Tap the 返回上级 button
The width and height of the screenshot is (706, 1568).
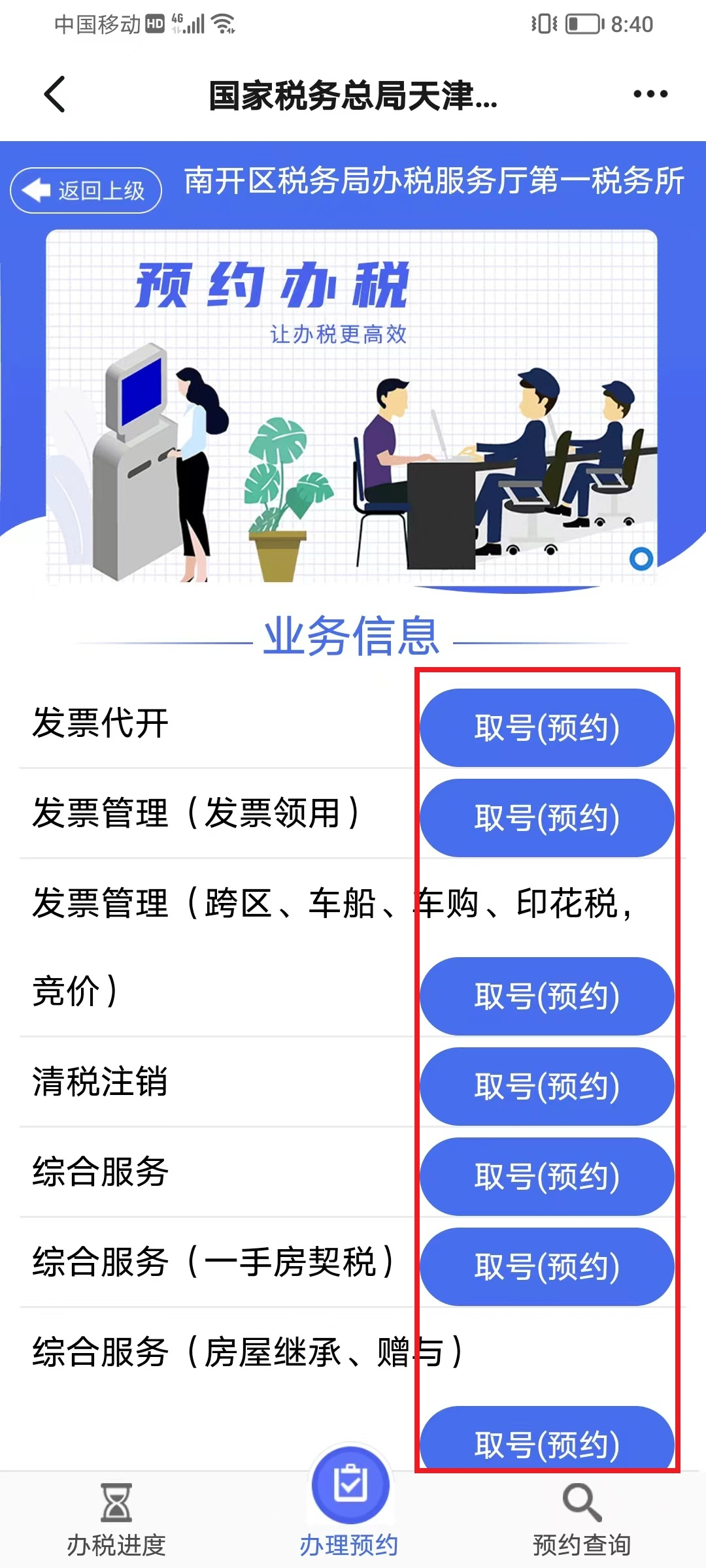86,191
